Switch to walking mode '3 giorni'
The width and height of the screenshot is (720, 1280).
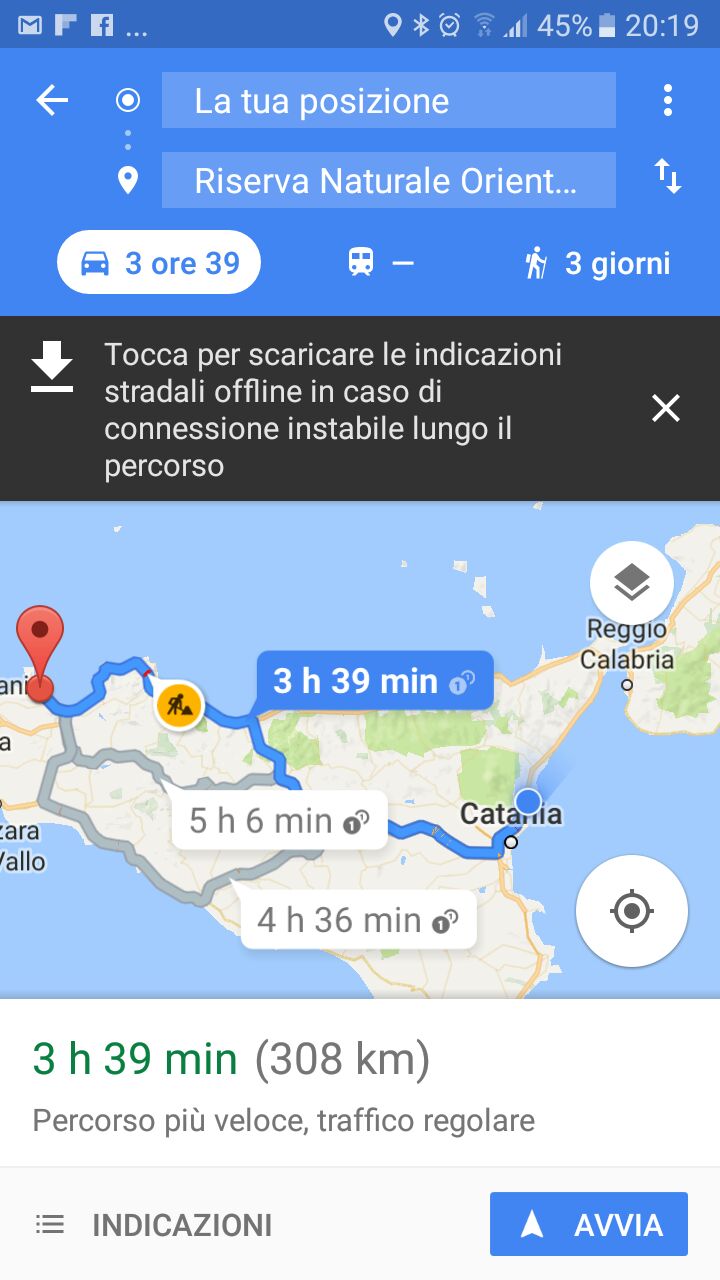coord(596,263)
